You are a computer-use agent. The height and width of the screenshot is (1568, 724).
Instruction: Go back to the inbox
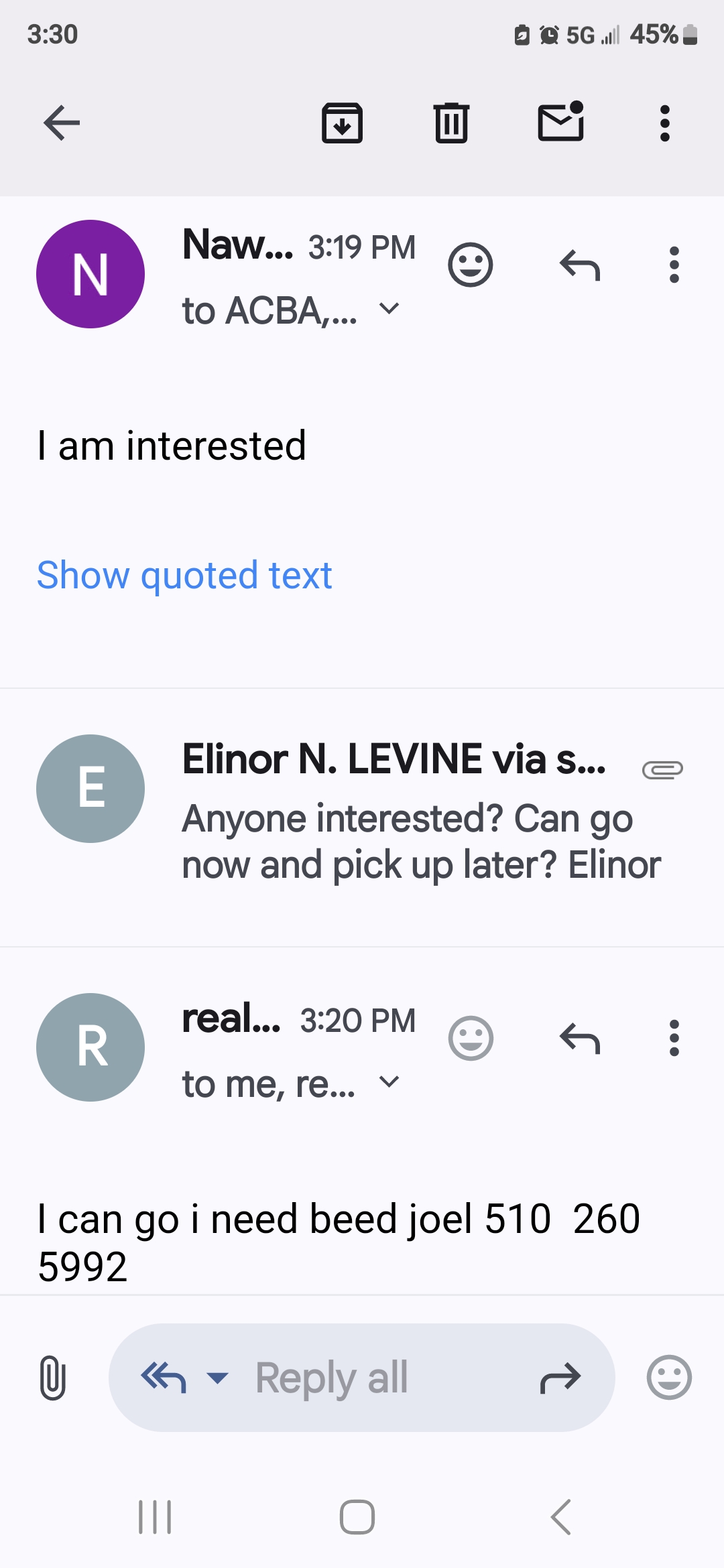(x=62, y=123)
